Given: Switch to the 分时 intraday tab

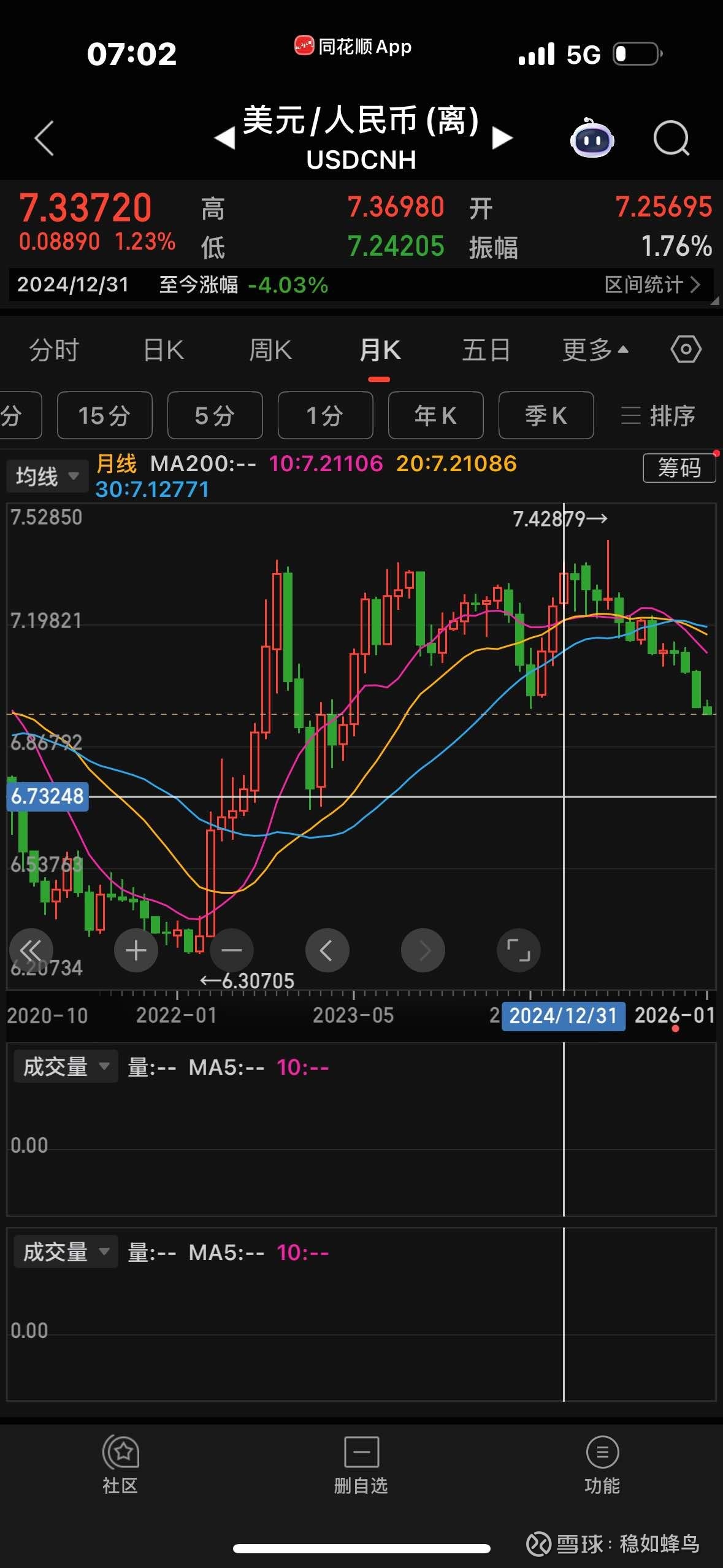Looking at the screenshot, I should coord(53,349).
